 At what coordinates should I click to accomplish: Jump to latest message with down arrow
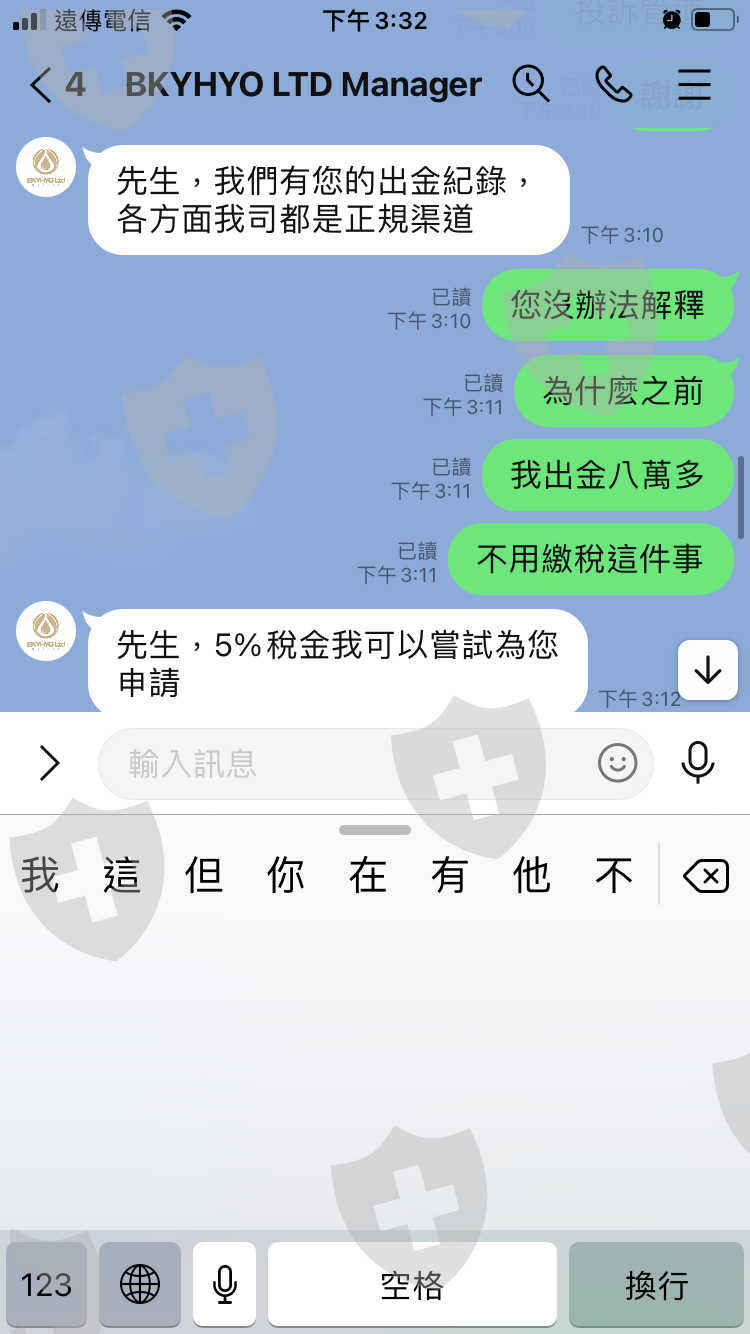tap(707, 670)
